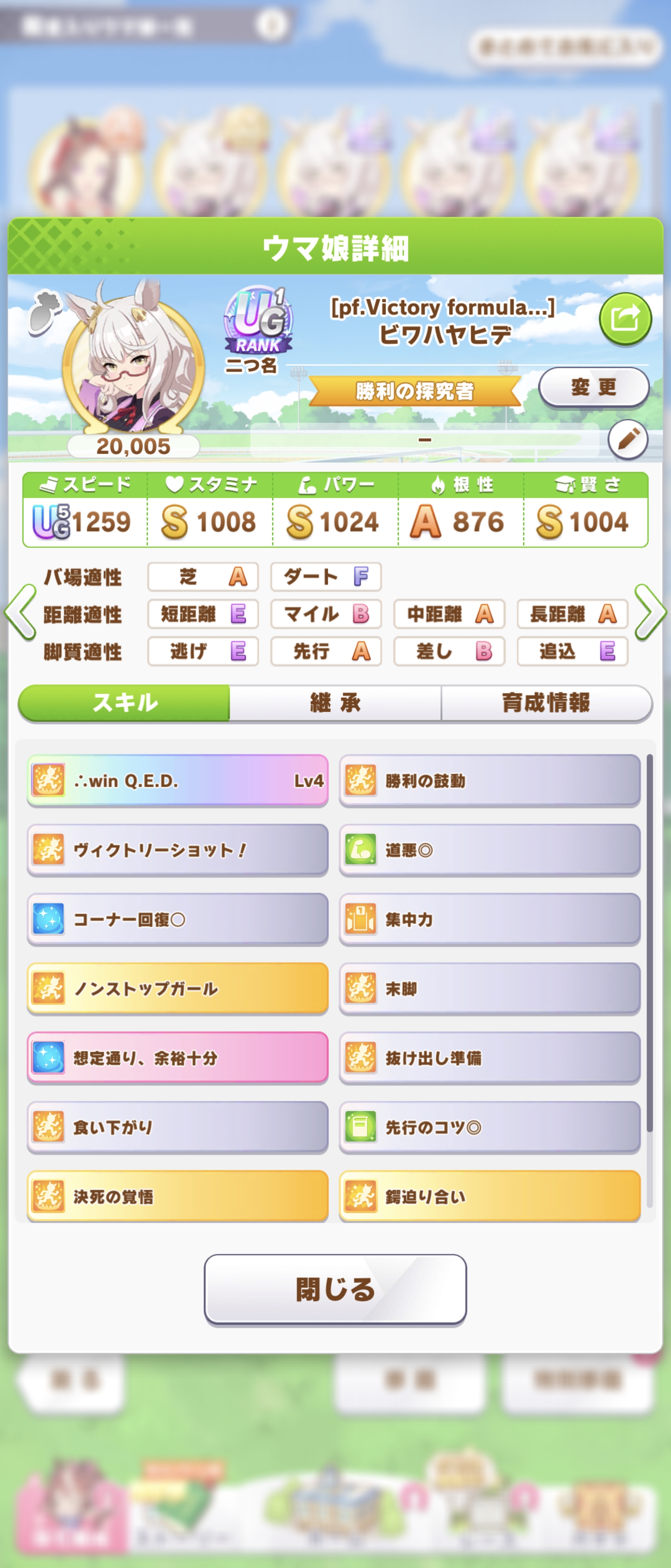Open the コーナー回復○ skill
Viewport: 671px width, 1568px height.
(178, 920)
